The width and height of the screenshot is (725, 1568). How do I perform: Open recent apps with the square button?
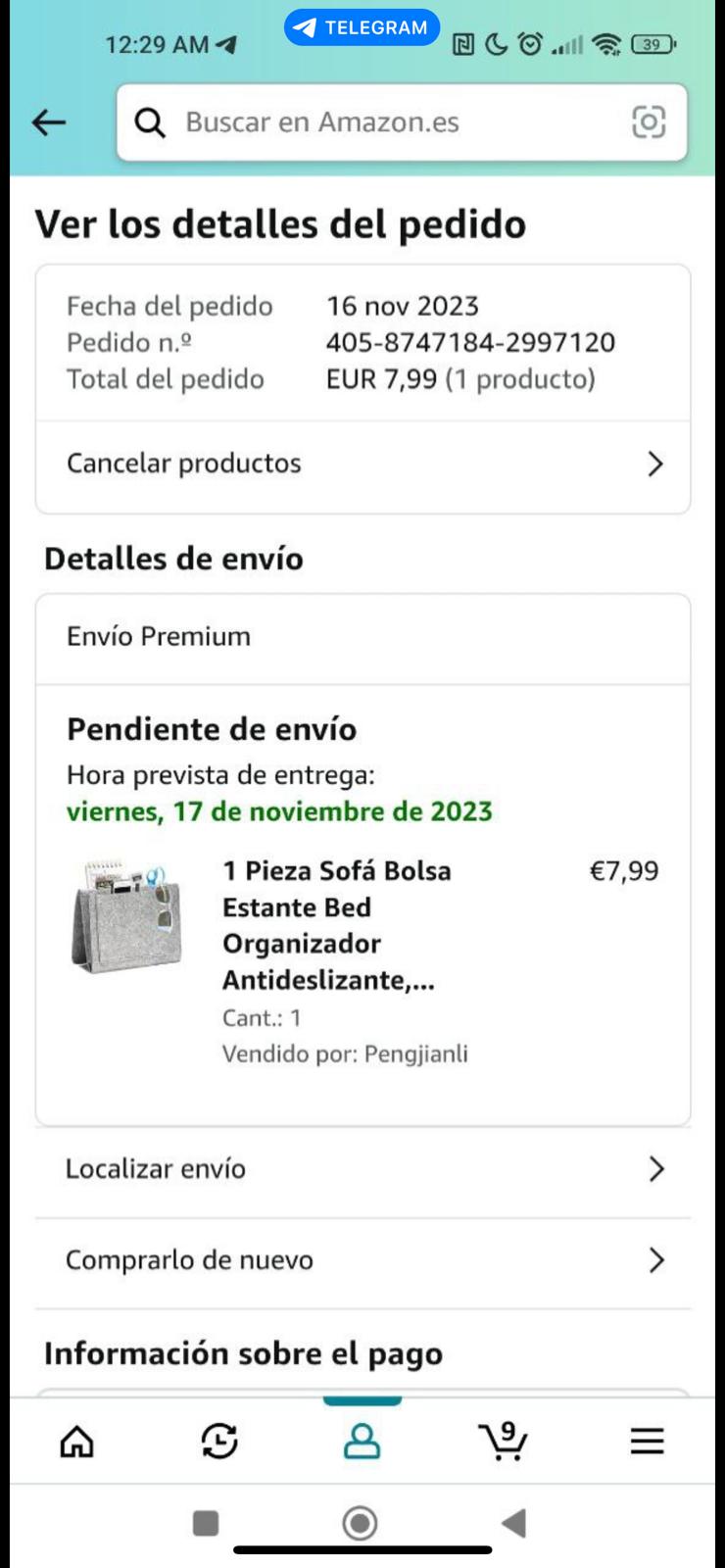(206, 1523)
